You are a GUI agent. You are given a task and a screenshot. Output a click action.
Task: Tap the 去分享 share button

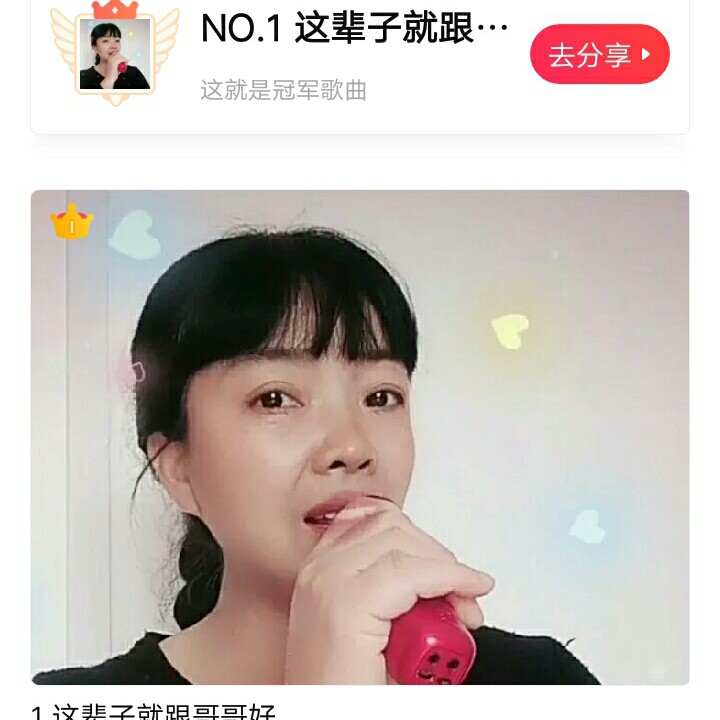pos(600,54)
